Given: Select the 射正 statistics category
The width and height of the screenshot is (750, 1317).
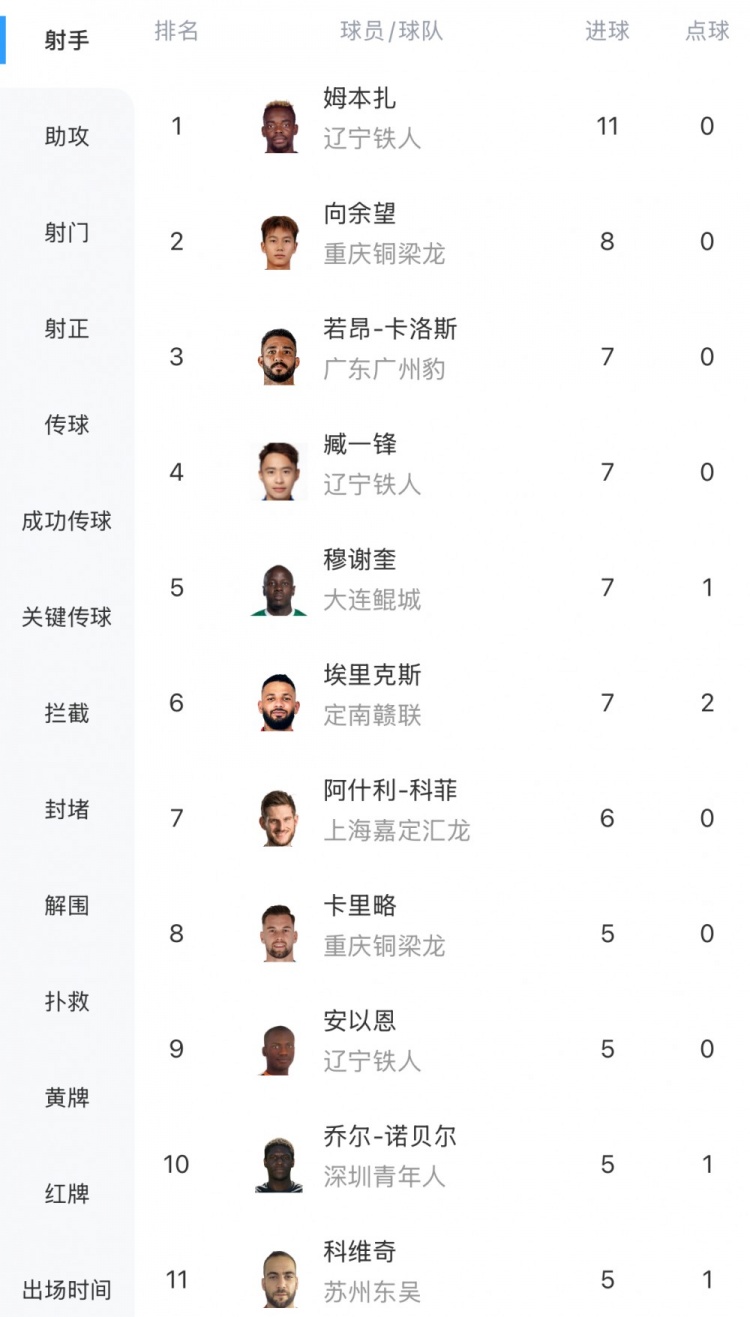Looking at the screenshot, I should click(66, 329).
